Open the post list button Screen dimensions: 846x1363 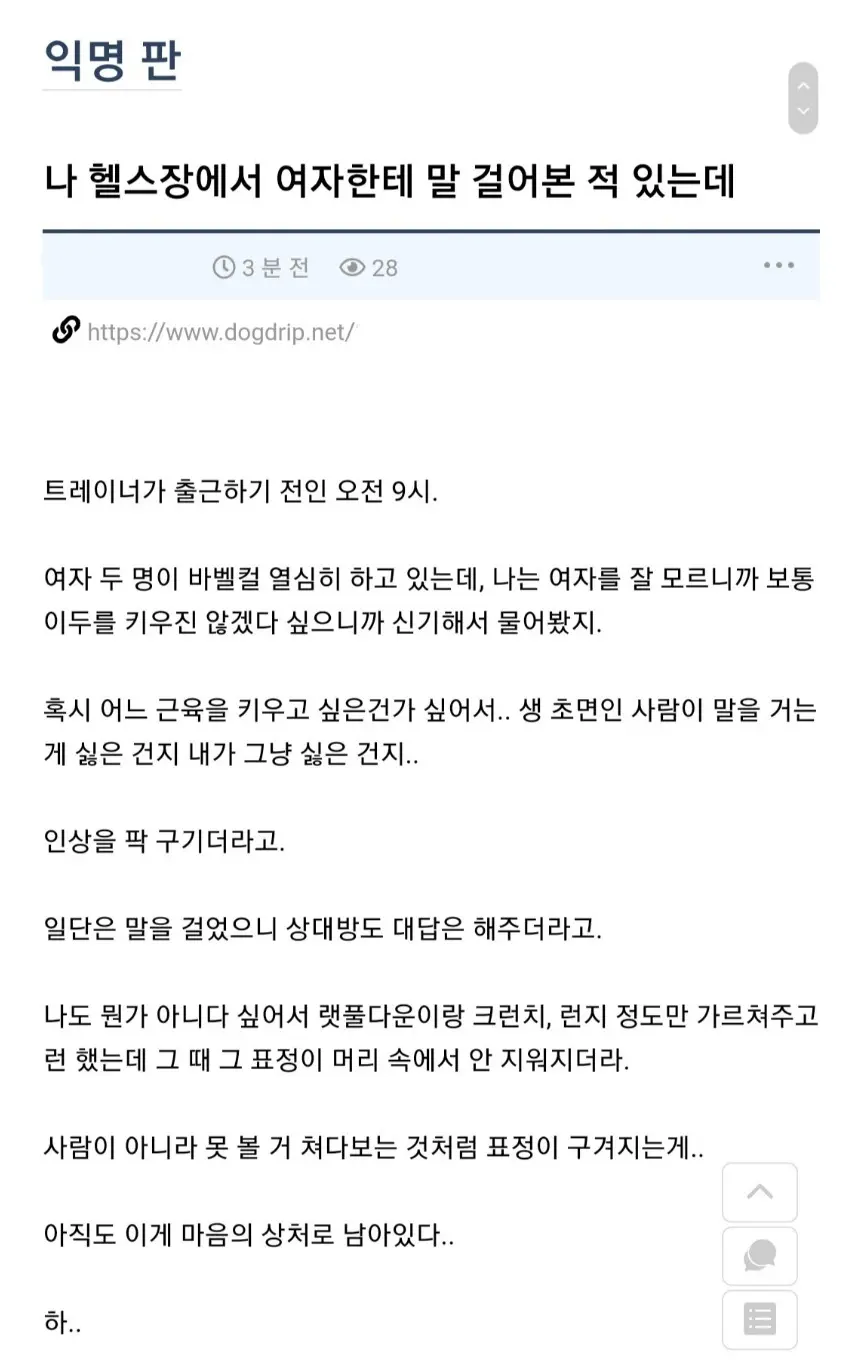[x=760, y=1319]
